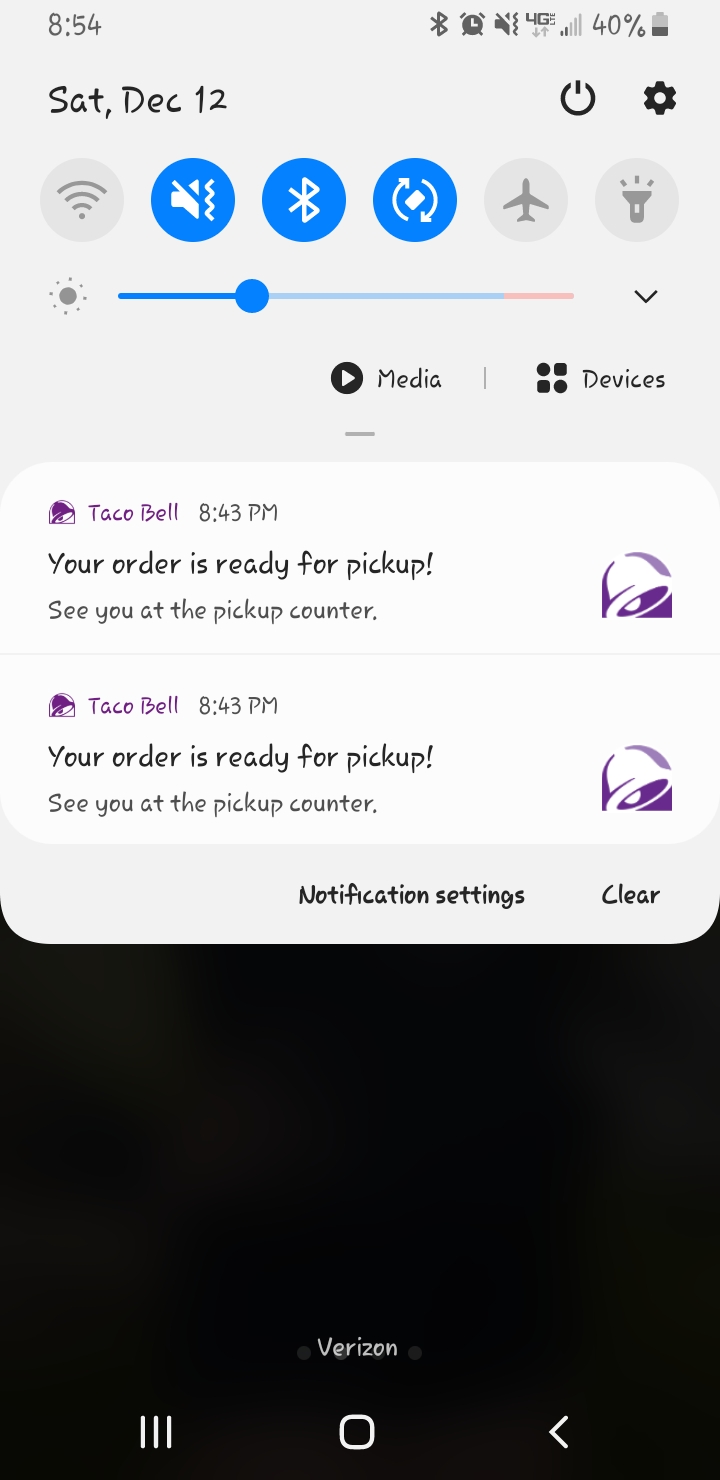Open Notification settings
The width and height of the screenshot is (720, 1480).
click(411, 895)
